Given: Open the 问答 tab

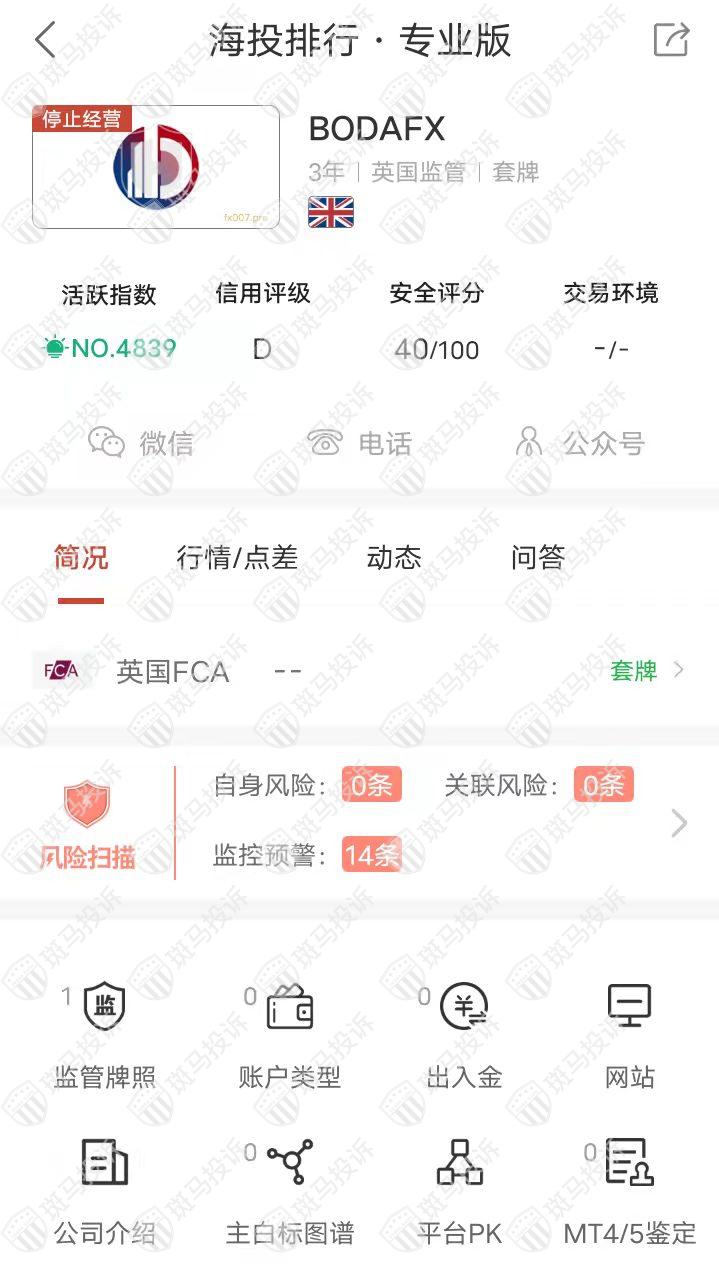Looking at the screenshot, I should (x=538, y=558).
